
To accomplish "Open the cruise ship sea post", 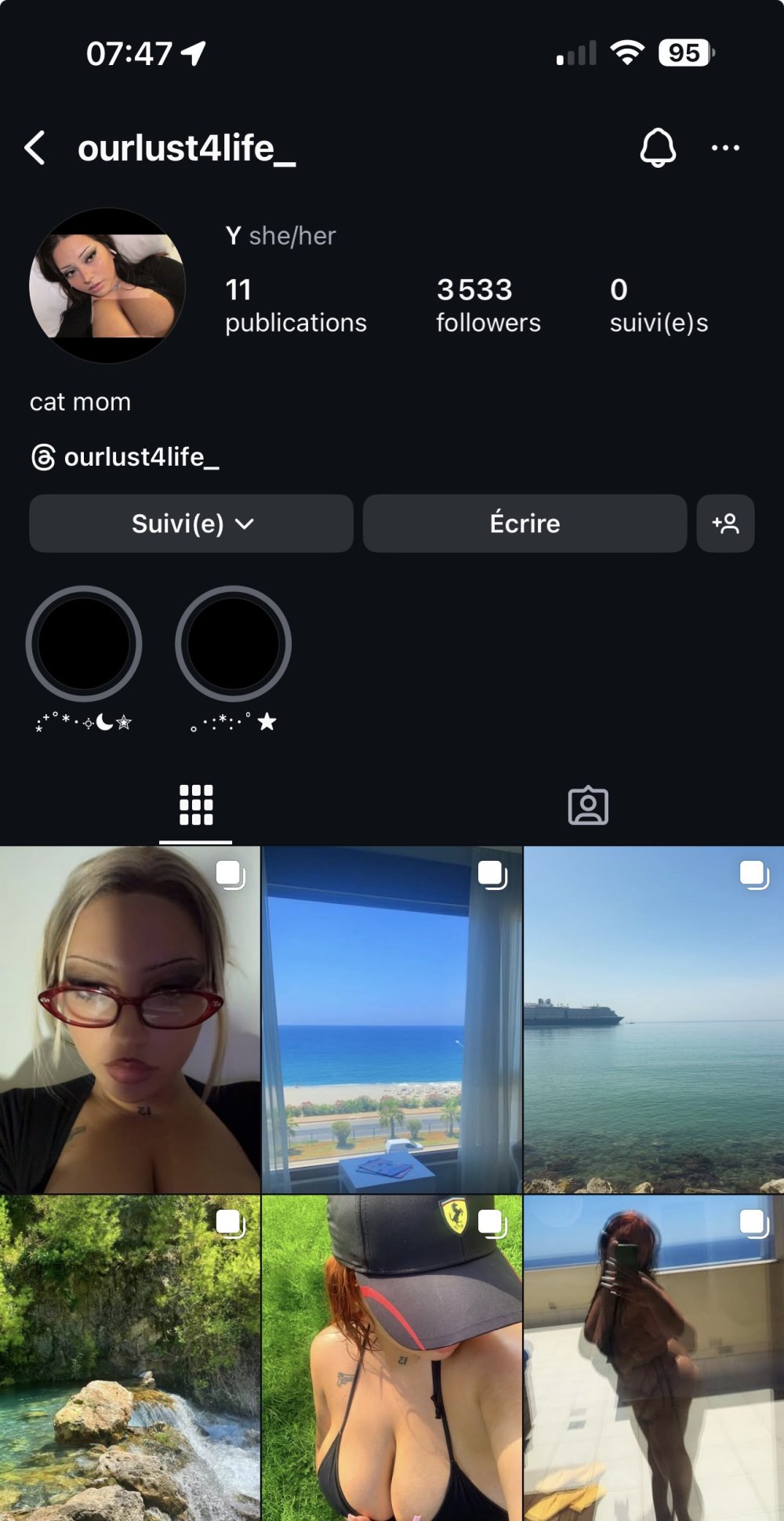I will pyautogui.click(x=654, y=1019).
